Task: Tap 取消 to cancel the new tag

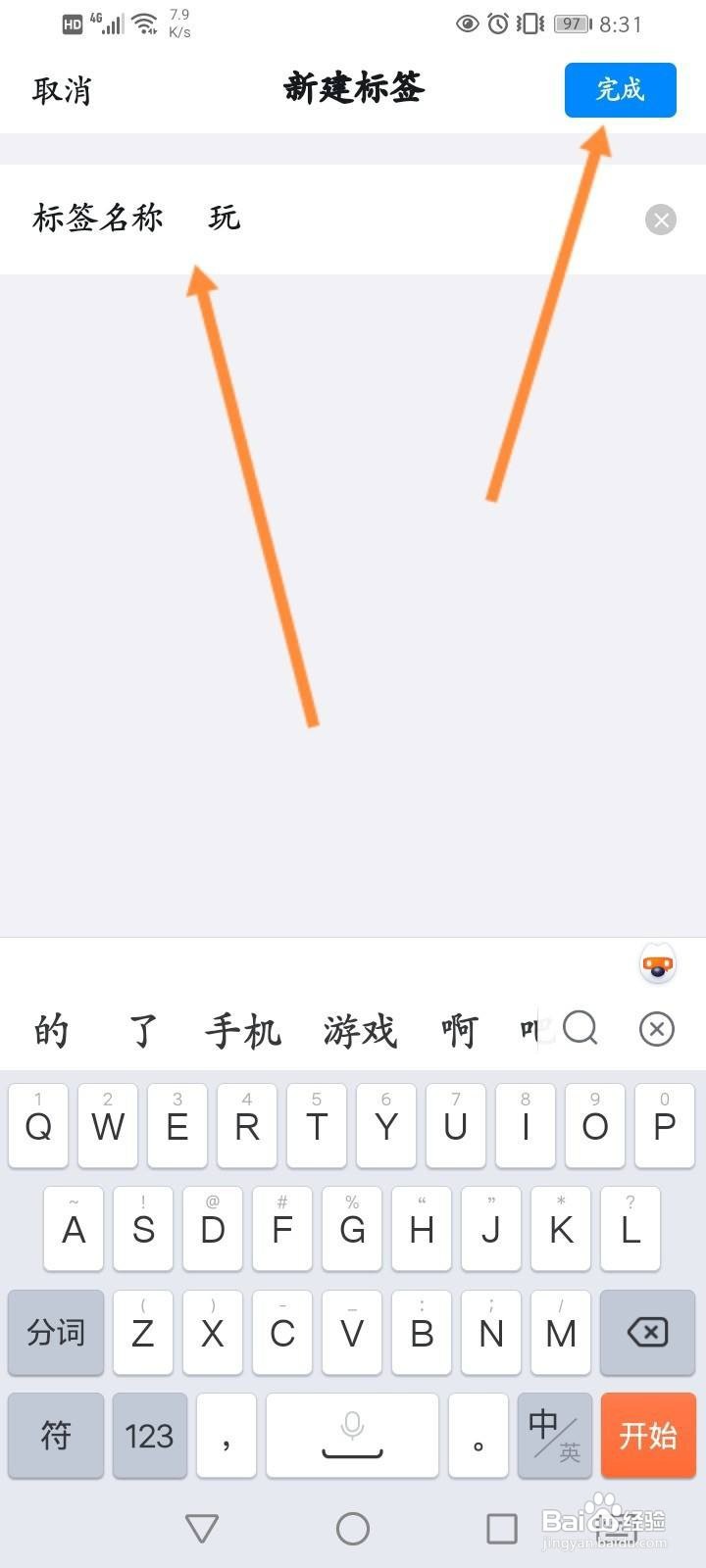Action: (61, 90)
